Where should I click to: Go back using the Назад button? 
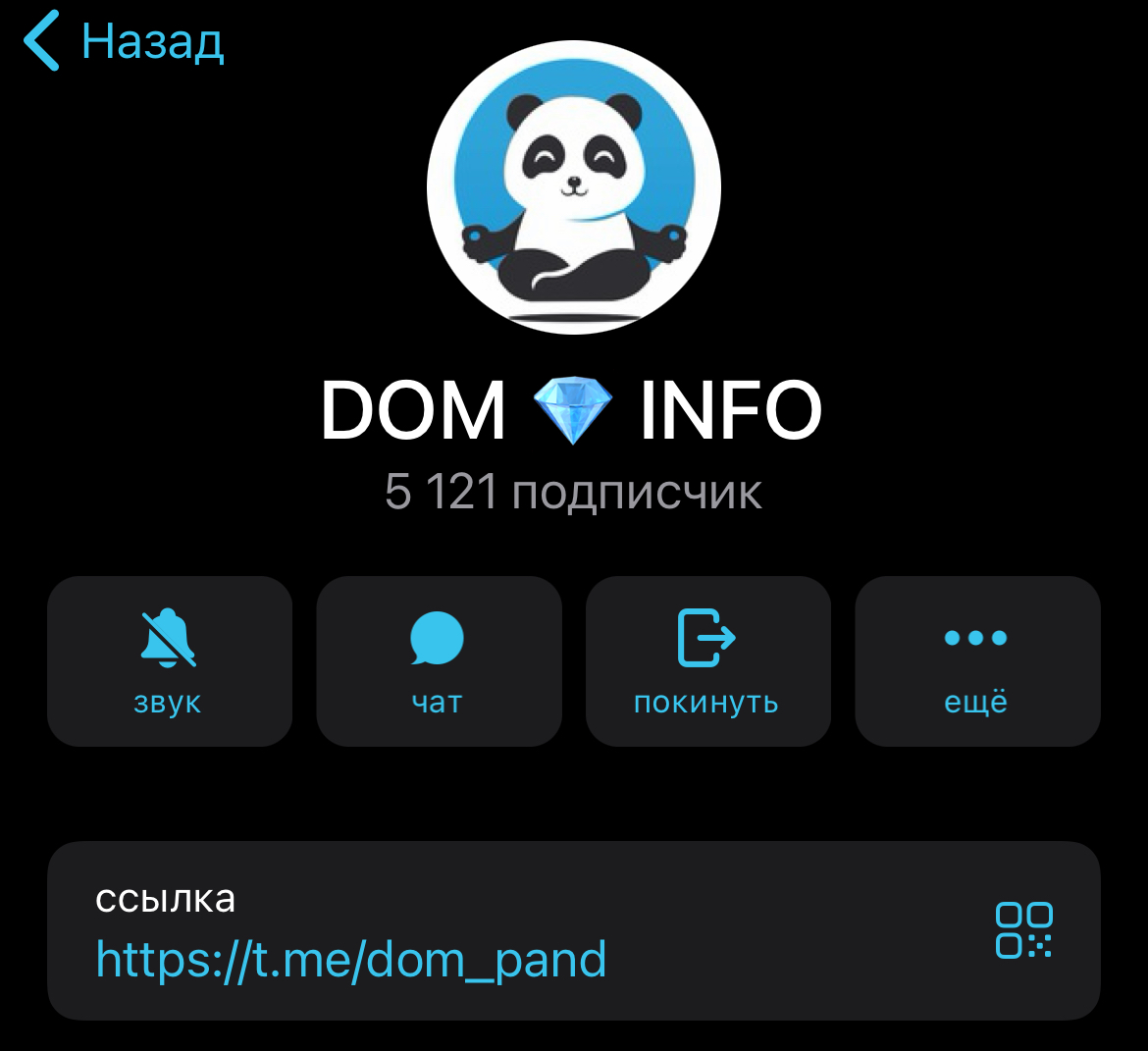coord(125,41)
